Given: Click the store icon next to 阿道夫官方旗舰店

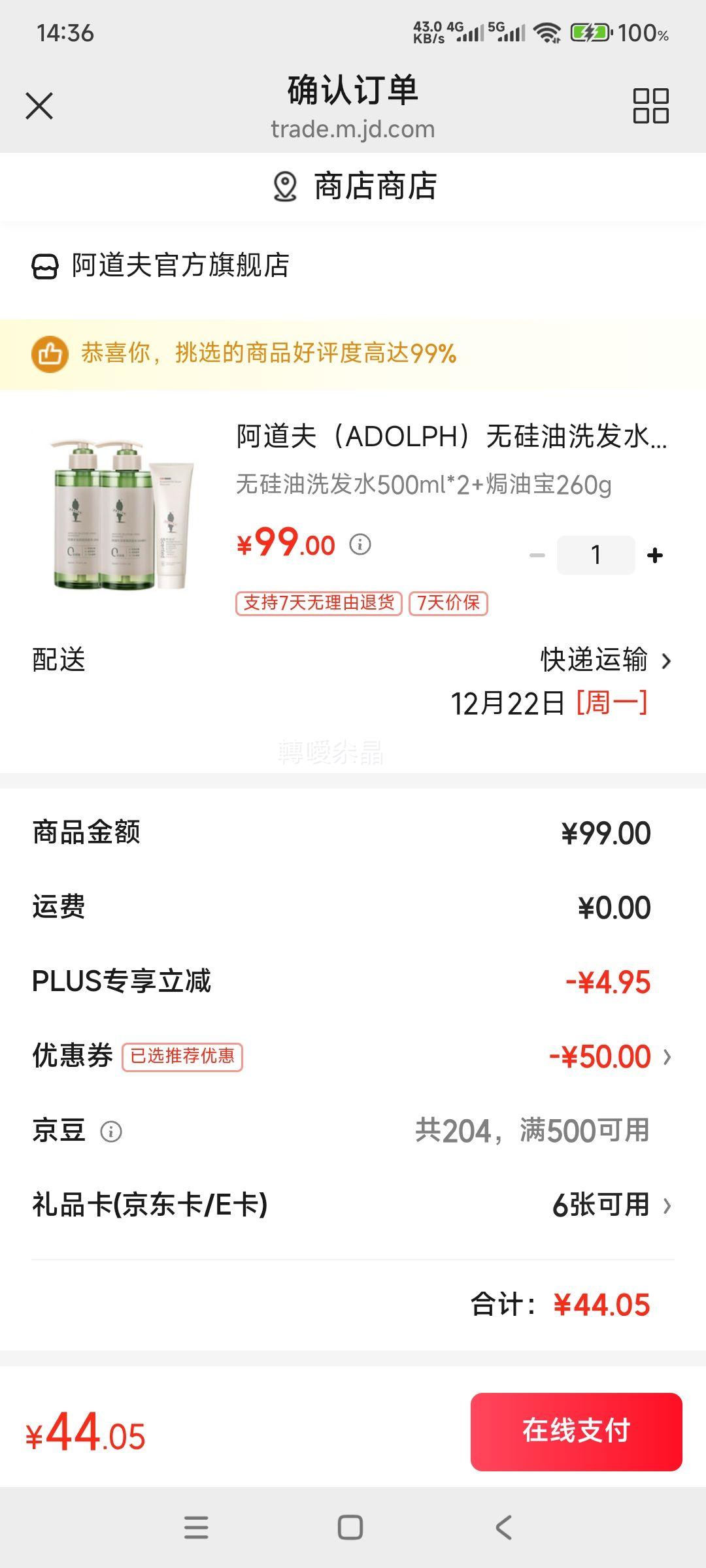Looking at the screenshot, I should [x=43, y=264].
